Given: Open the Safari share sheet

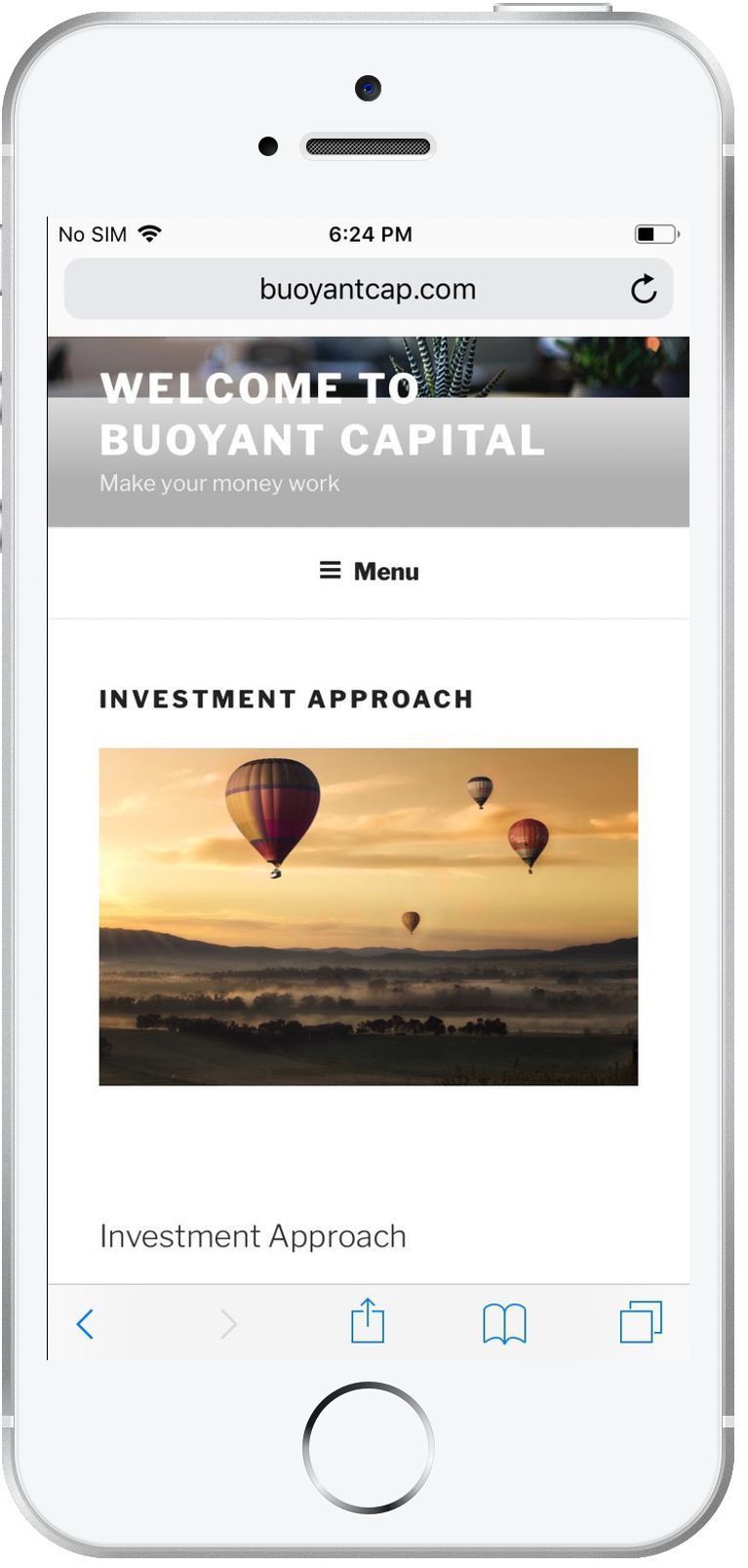Looking at the screenshot, I should 368,1322.
